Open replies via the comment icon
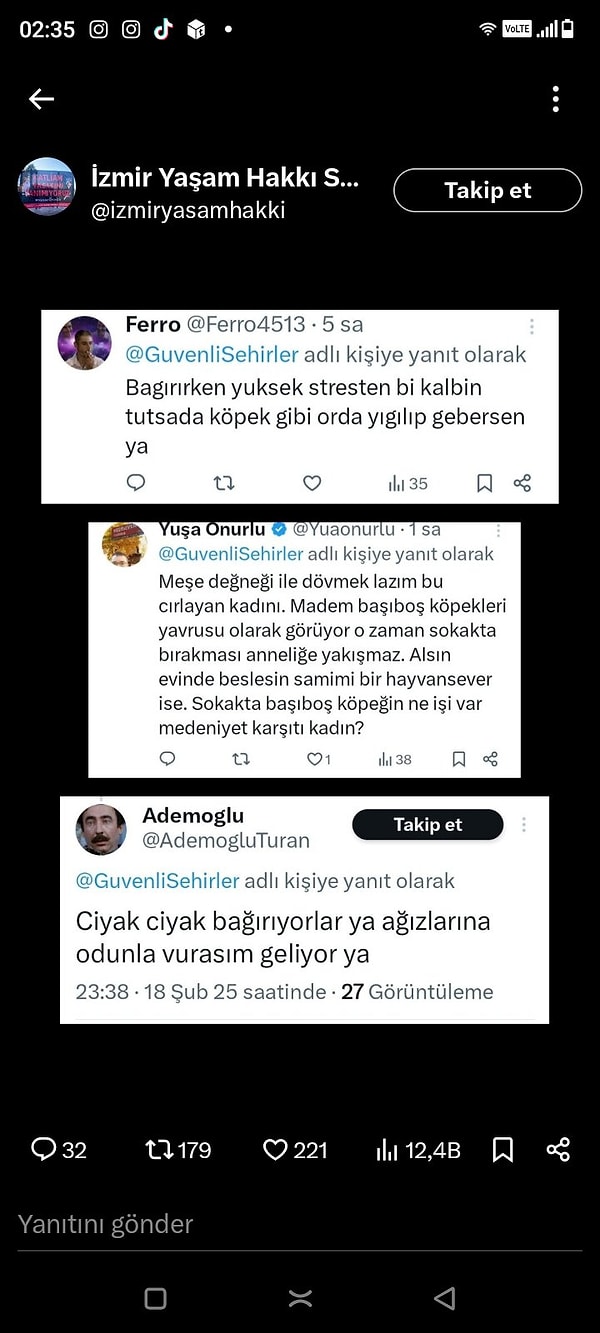600x1333 pixels. (44, 1150)
